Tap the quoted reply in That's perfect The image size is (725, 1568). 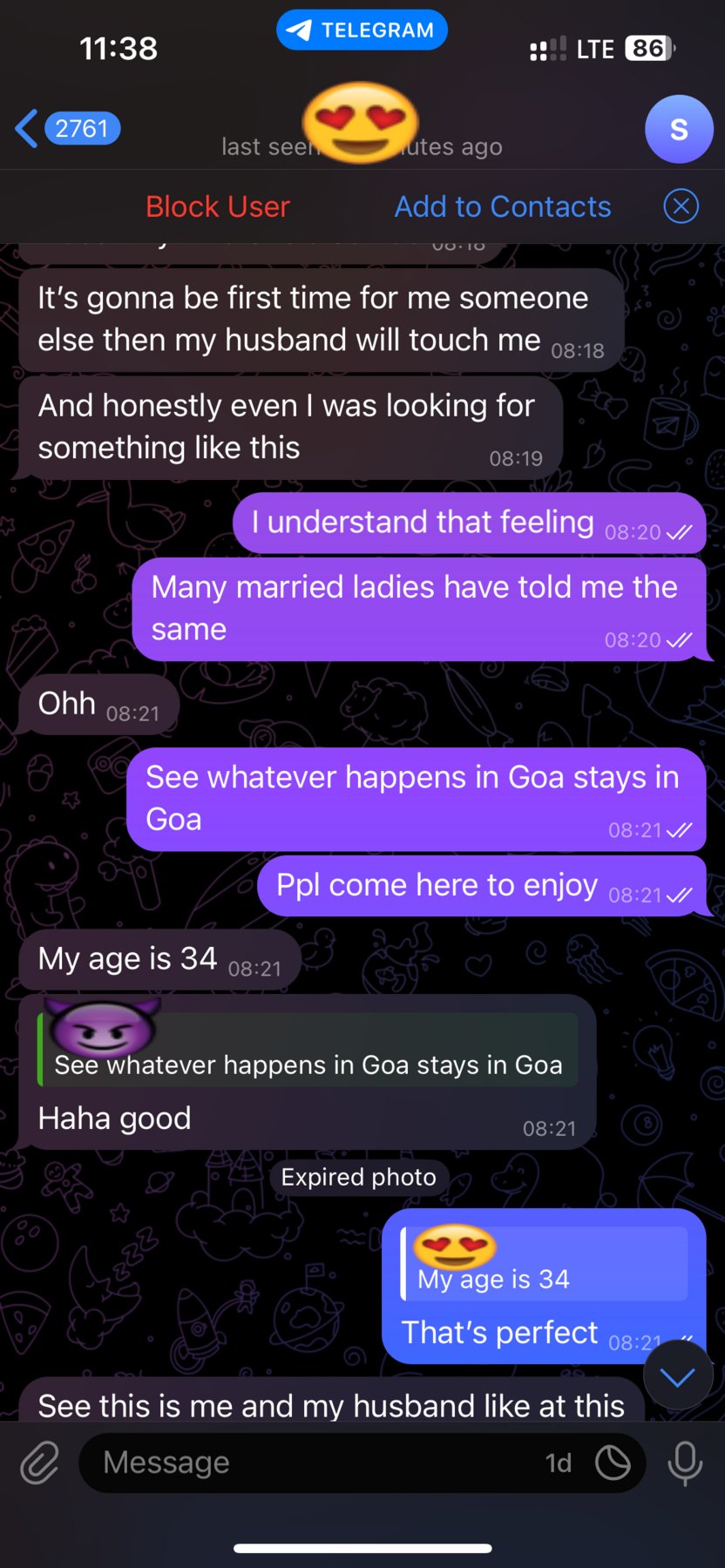[x=544, y=1264]
